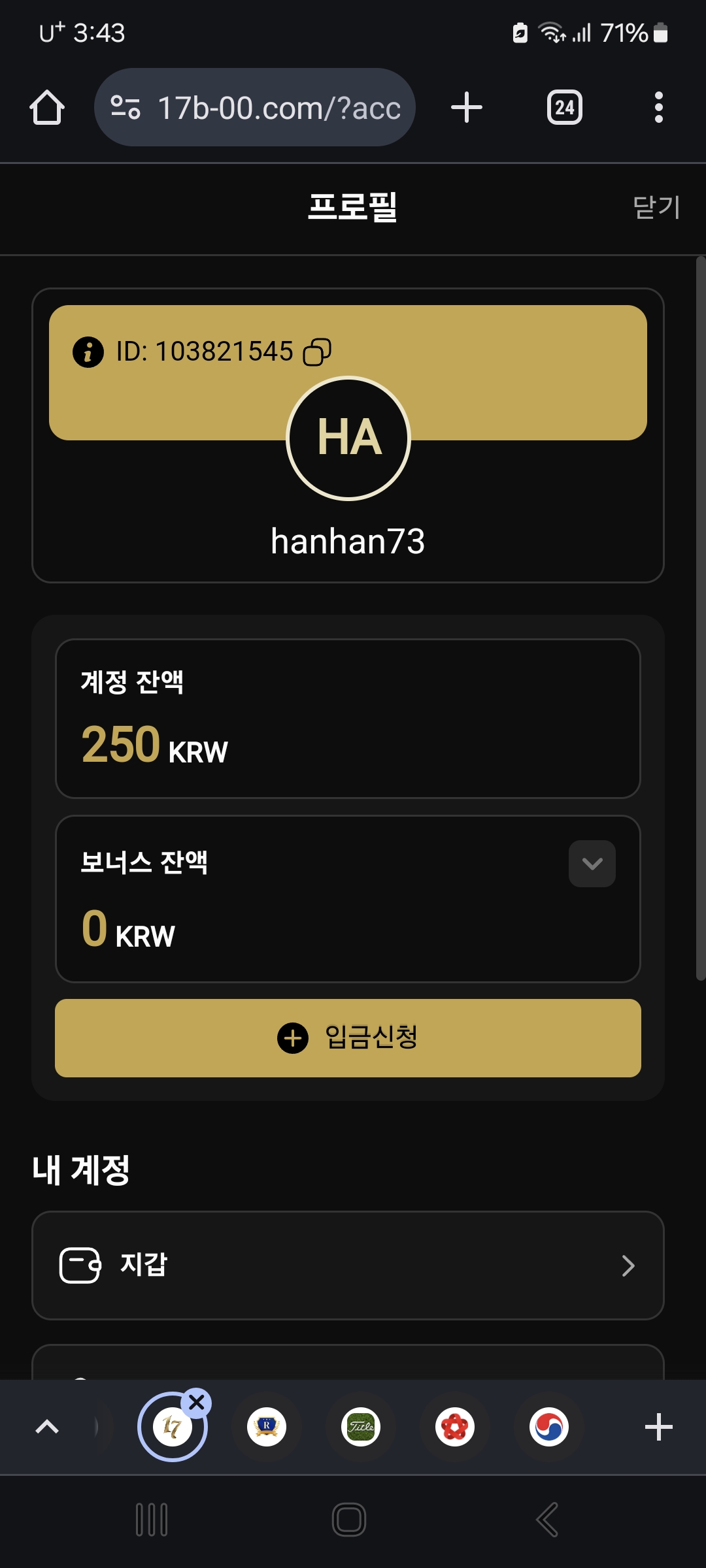Open a new browser tab
This screenshot has width=706, height=1568.
[x=467, y=108]
